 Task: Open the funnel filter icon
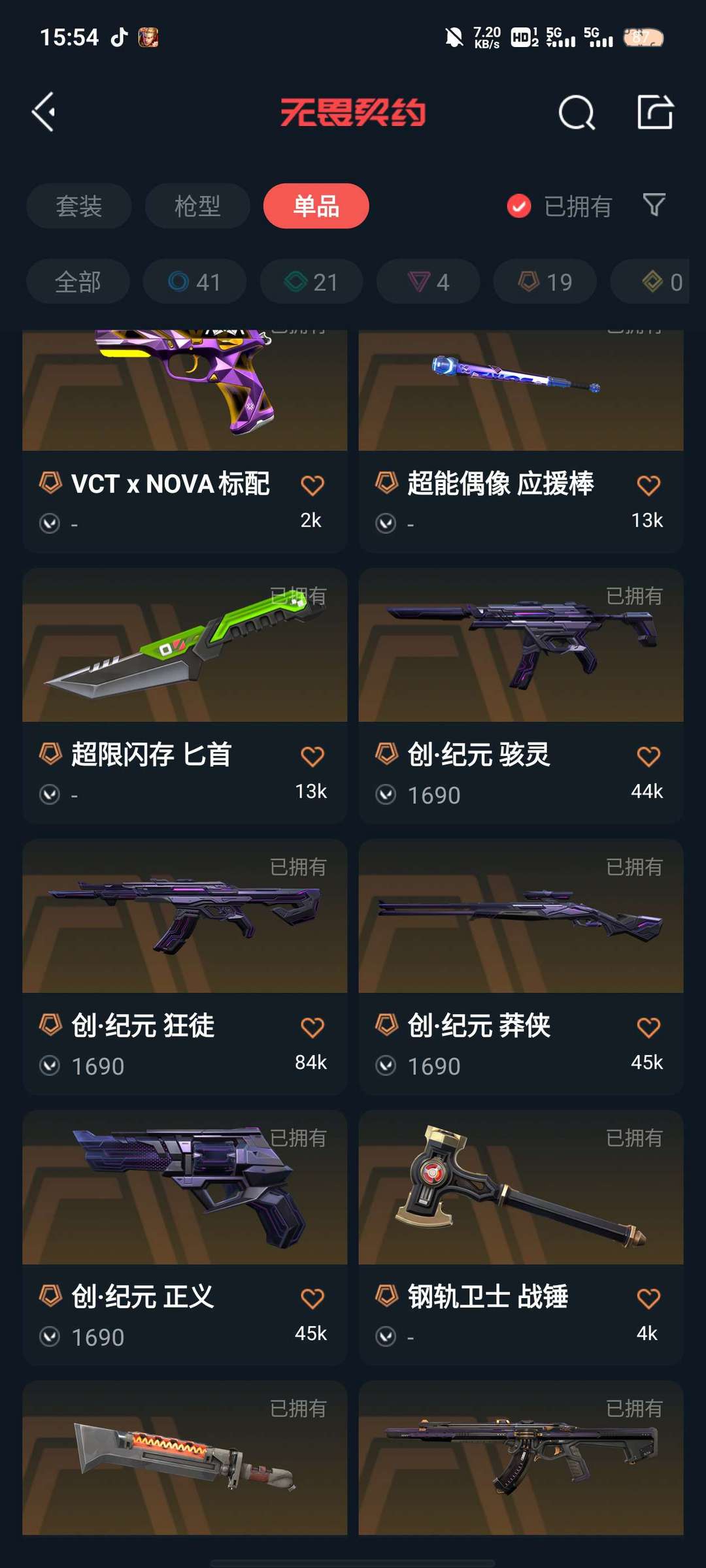[654, 205]
